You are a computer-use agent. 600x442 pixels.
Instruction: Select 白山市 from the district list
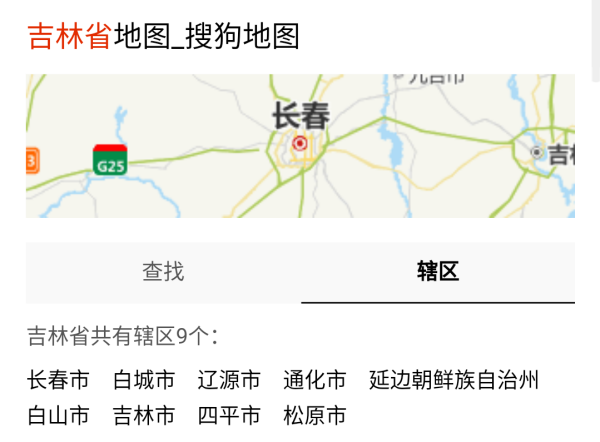coord(58,415)
